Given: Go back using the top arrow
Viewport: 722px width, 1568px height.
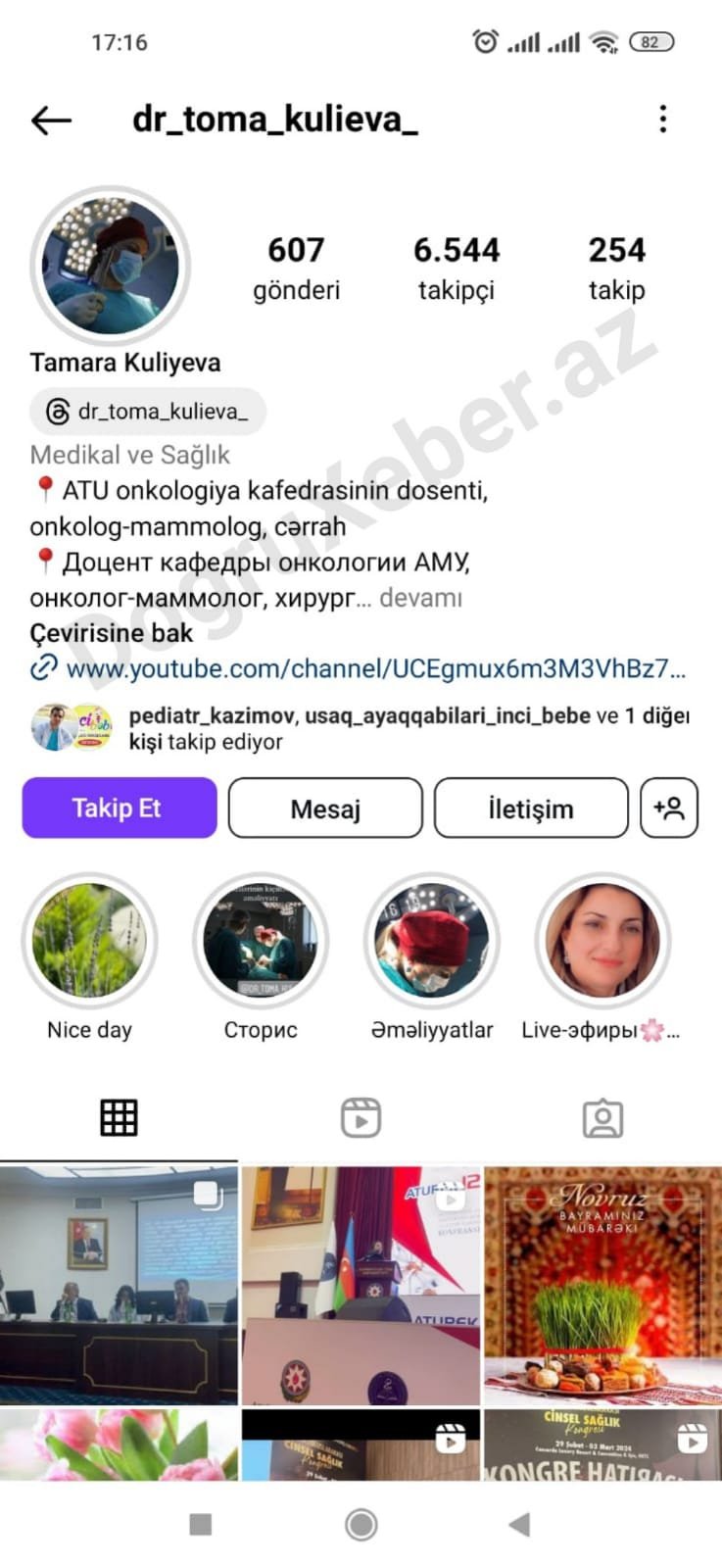Looking at the screenshot, I should (51, 121).
